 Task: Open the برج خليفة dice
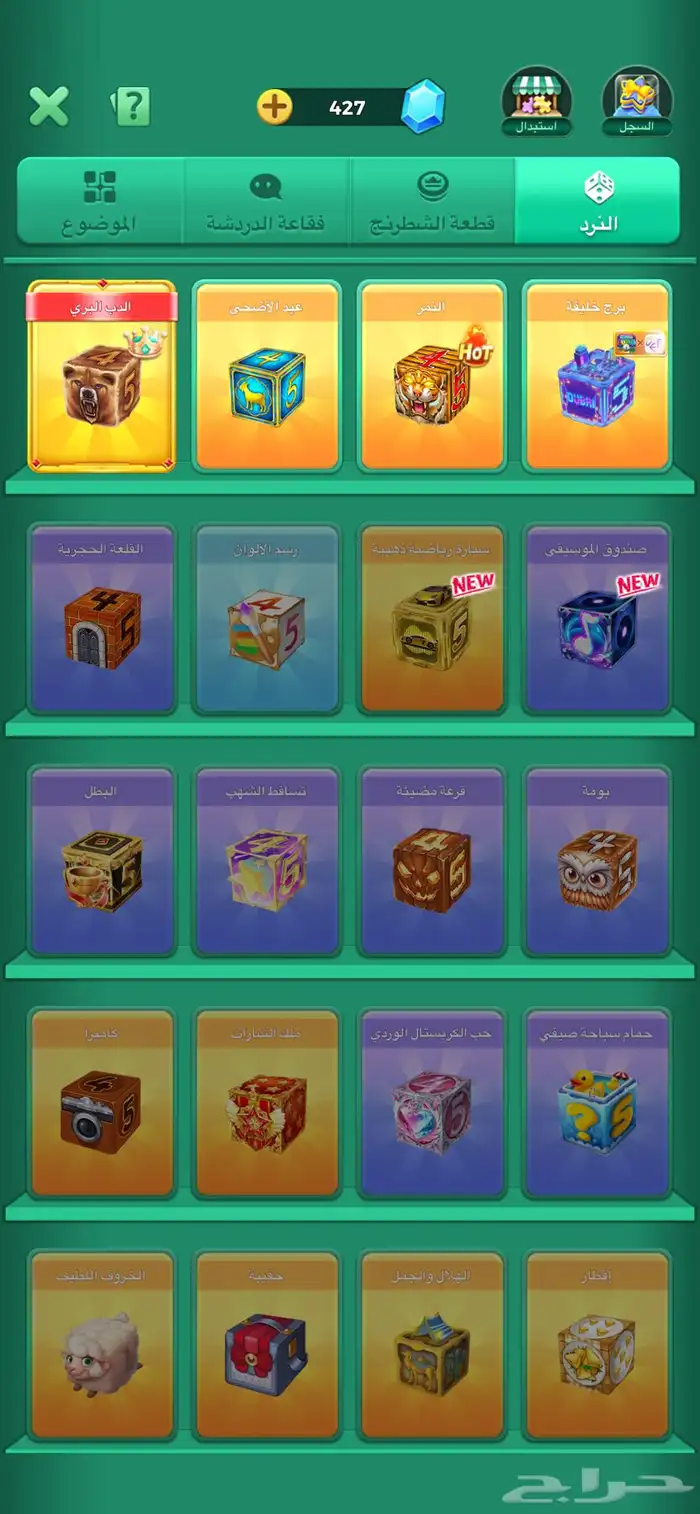(x=597, y=377)
